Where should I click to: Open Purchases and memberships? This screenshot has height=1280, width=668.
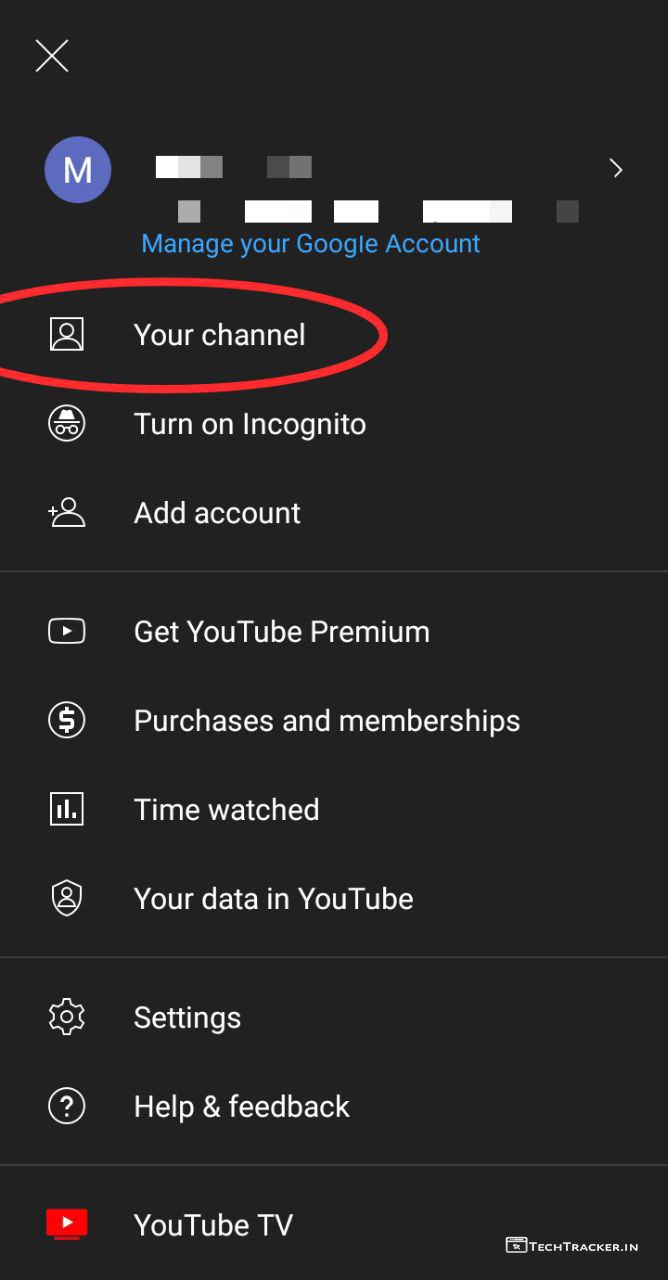pos(326,721)
